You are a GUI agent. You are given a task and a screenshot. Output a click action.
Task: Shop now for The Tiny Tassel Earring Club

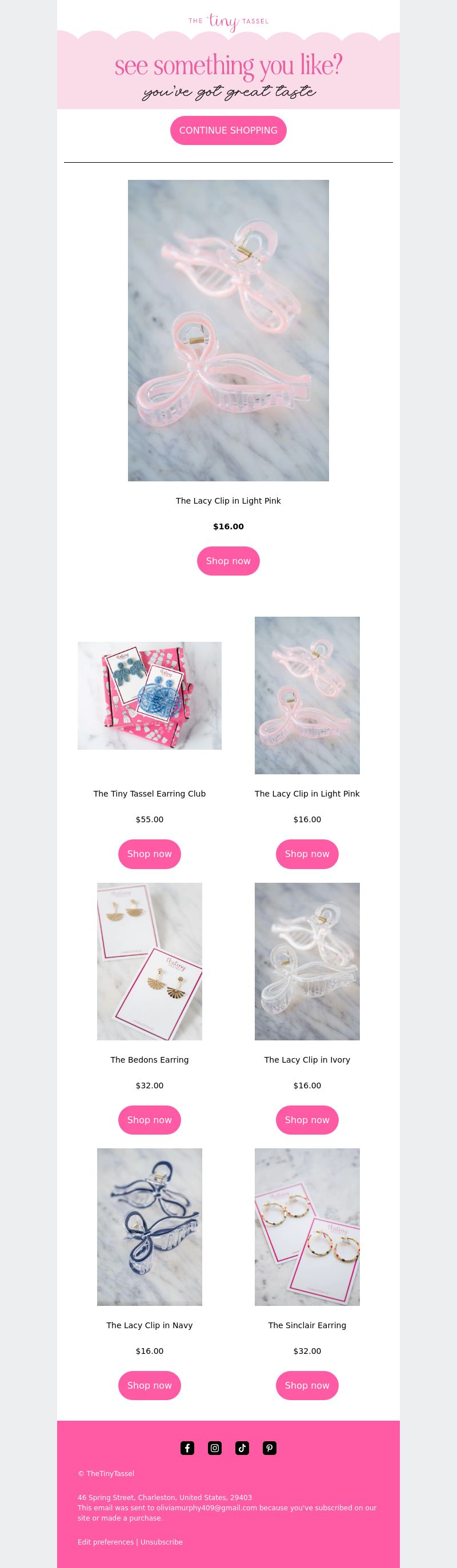pos(149,854)
